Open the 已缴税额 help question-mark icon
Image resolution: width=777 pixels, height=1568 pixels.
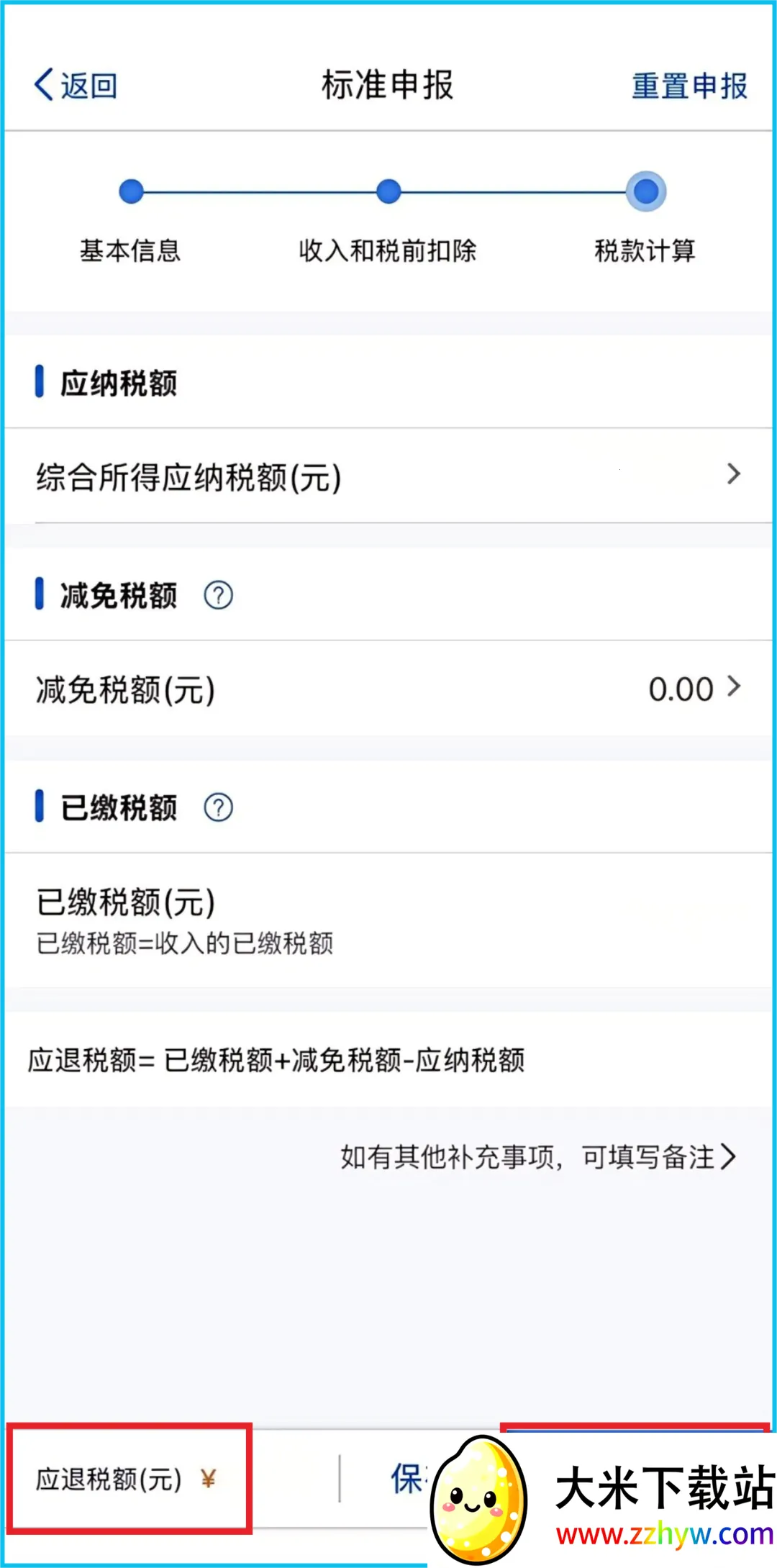point(219,807)
